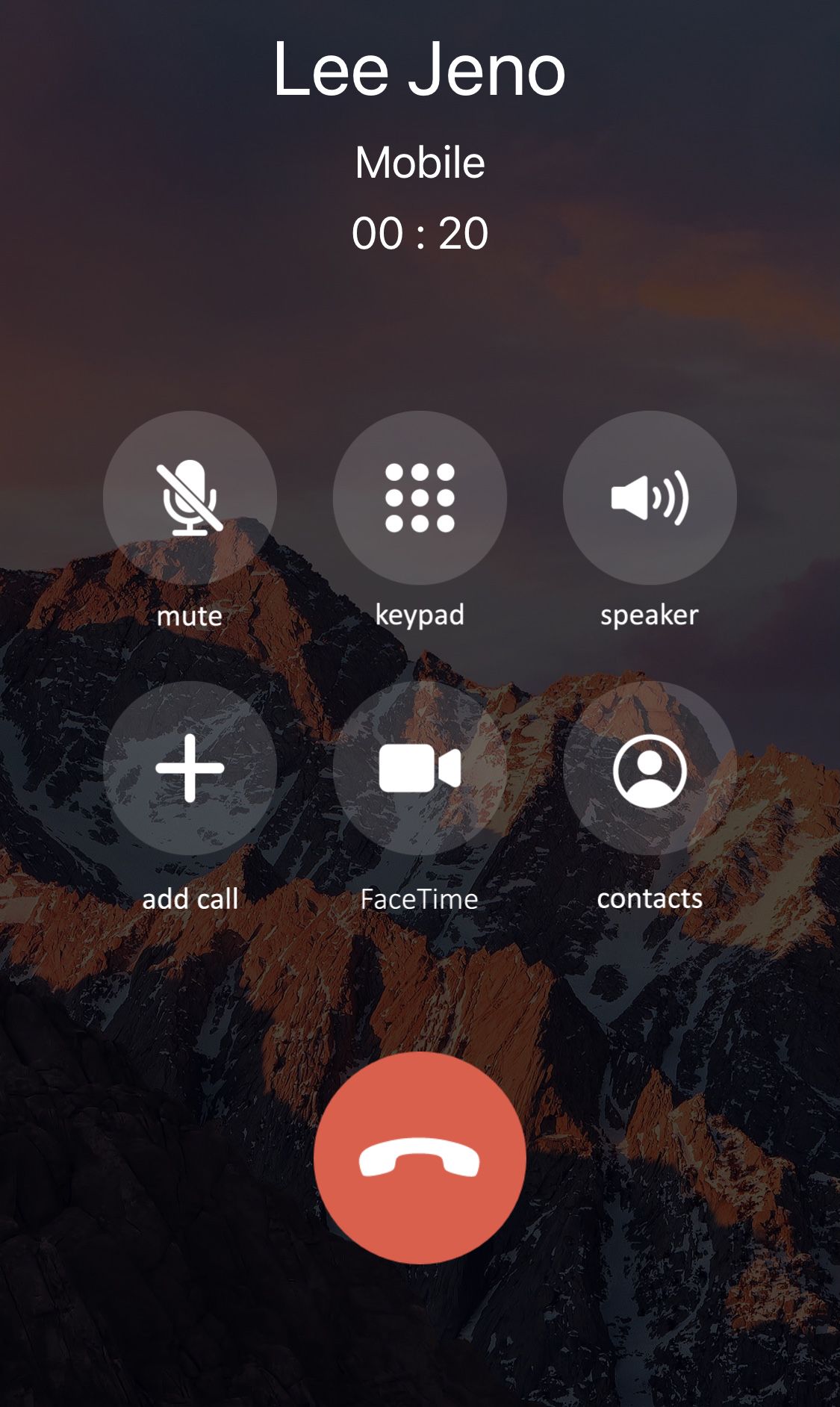Open contacts from the call screen
The image size is (840, 1407).
650,768
